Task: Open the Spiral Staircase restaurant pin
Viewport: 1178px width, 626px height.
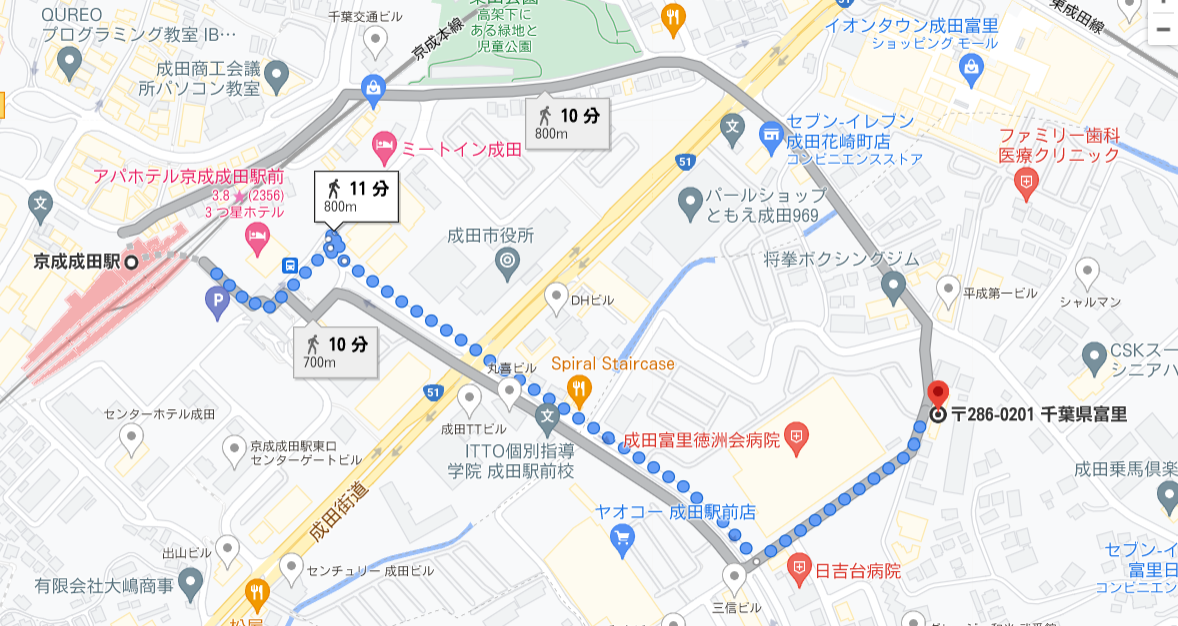Action: 578,386
